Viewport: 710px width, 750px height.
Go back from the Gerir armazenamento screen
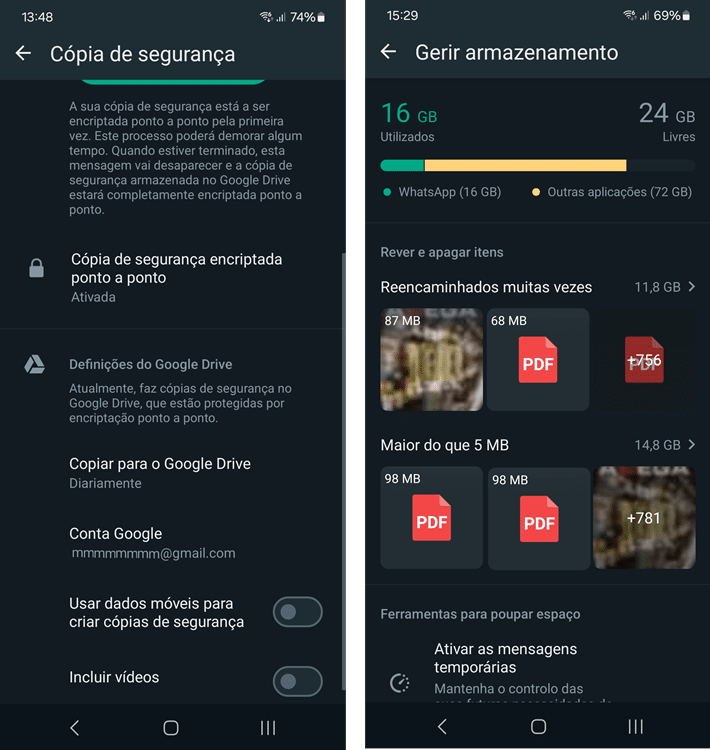pos(389,52)
